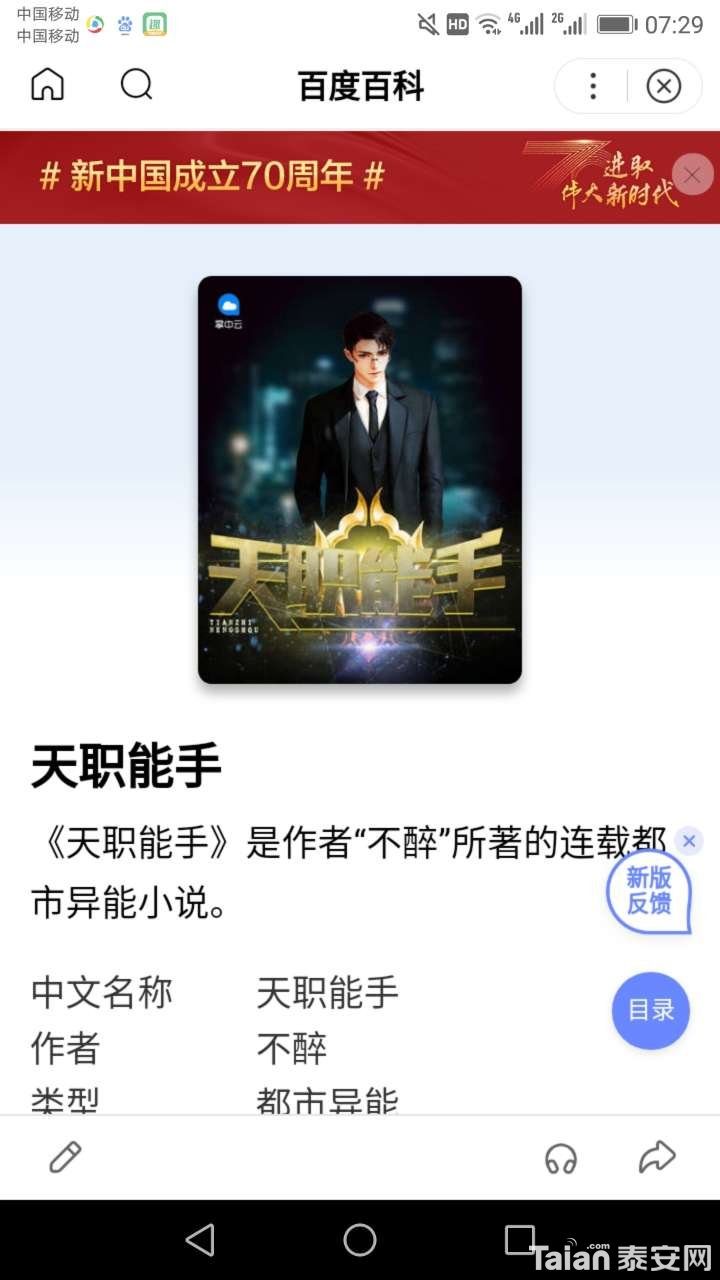Listen to the entry with the headphones icon
This screenshot has height=1280, width=720.
[x=561, y=1158]
